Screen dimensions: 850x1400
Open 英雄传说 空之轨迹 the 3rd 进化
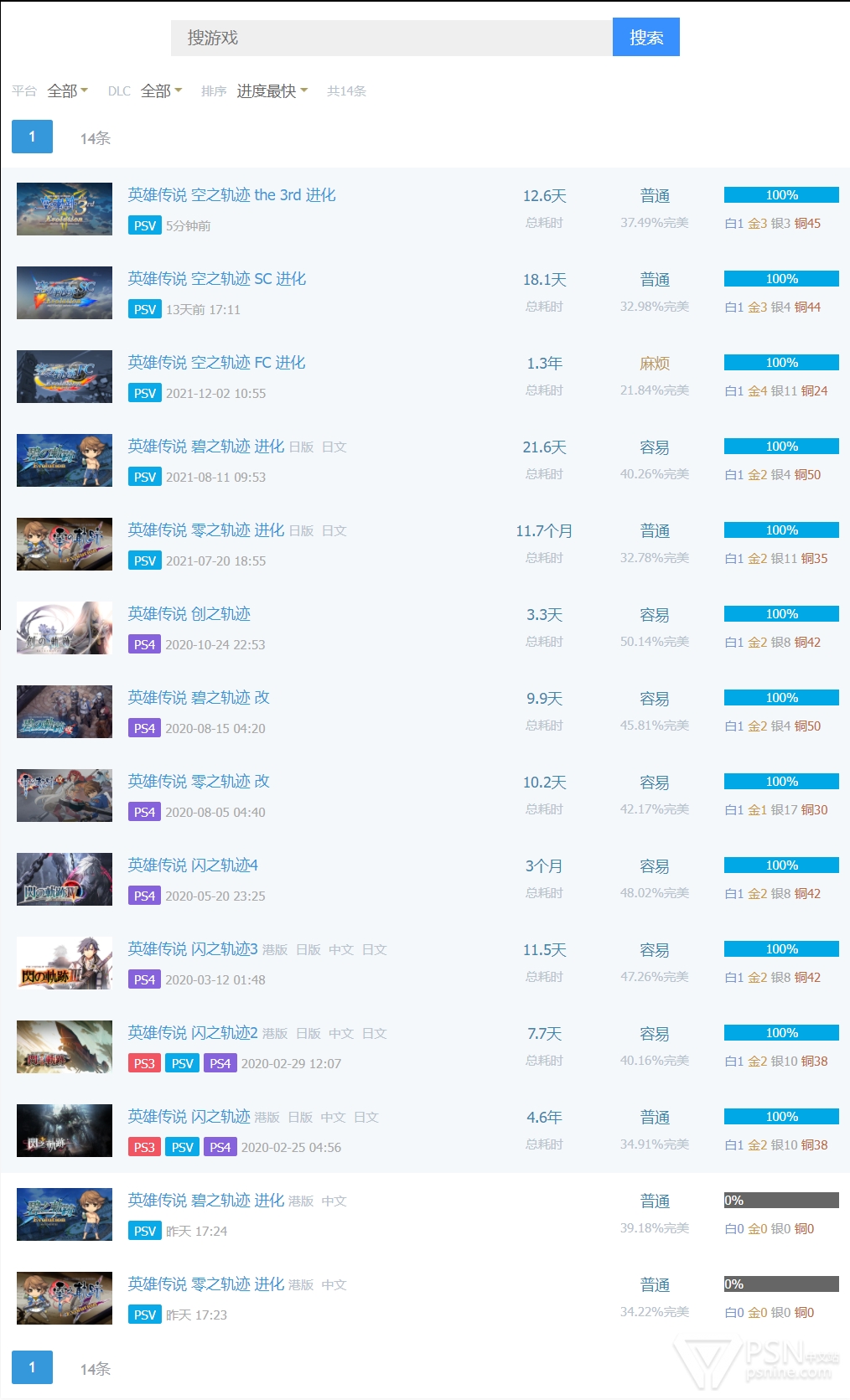point(231,195)
